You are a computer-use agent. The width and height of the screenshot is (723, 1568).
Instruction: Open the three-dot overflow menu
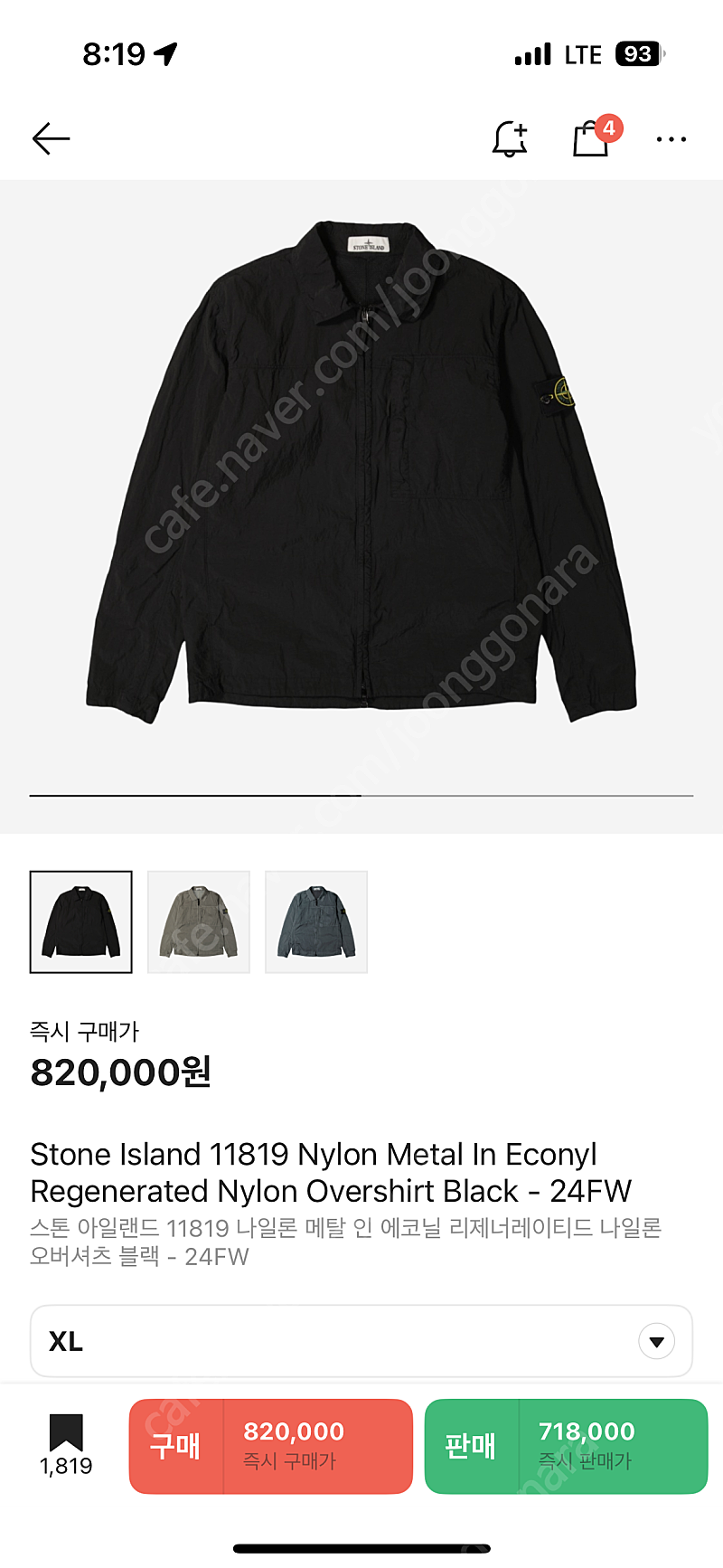click(x=671, y=139)
